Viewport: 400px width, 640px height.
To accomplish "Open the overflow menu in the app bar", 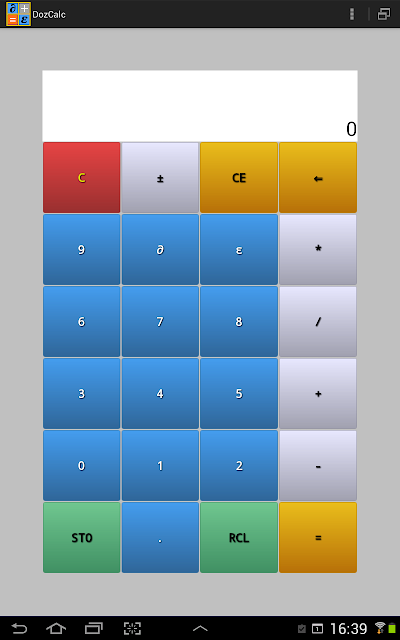I will (351, 14).
